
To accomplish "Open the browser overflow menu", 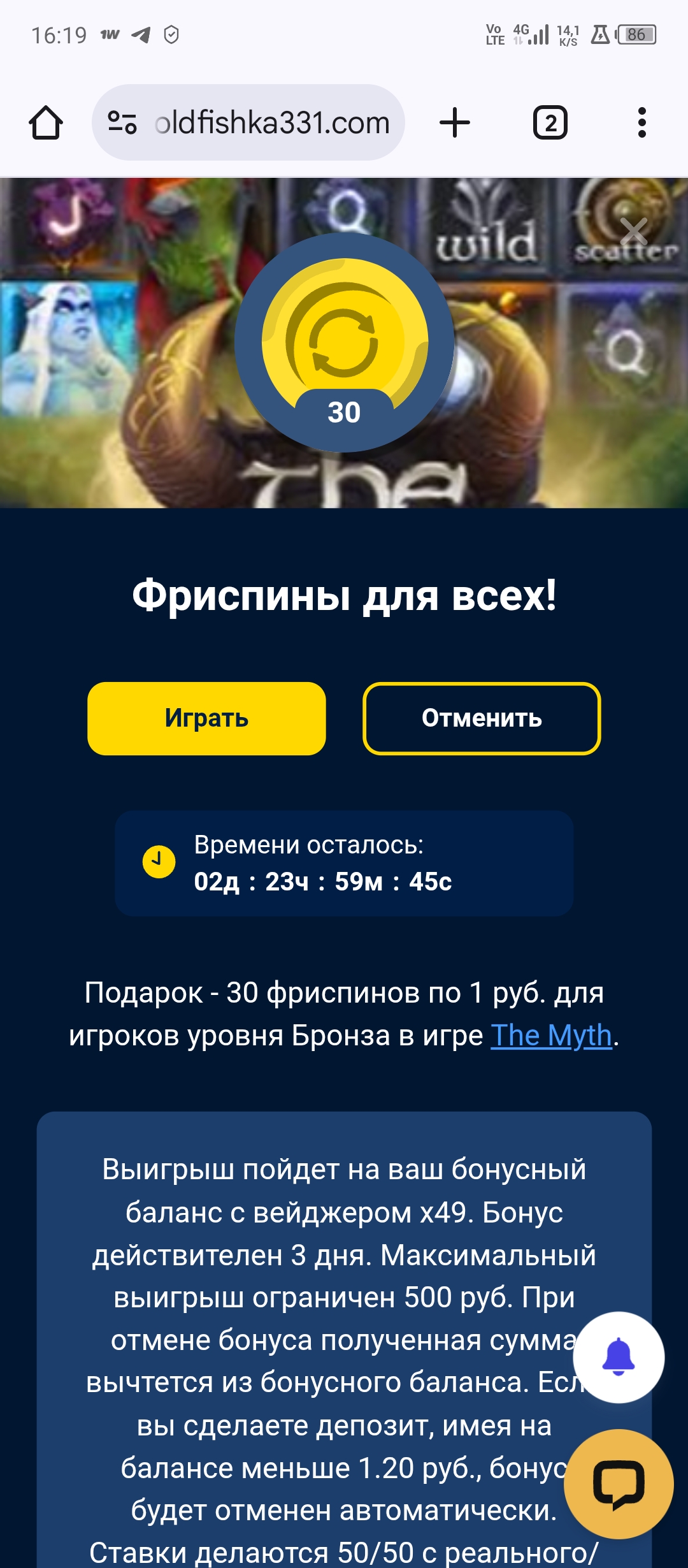I will point(641,122).
